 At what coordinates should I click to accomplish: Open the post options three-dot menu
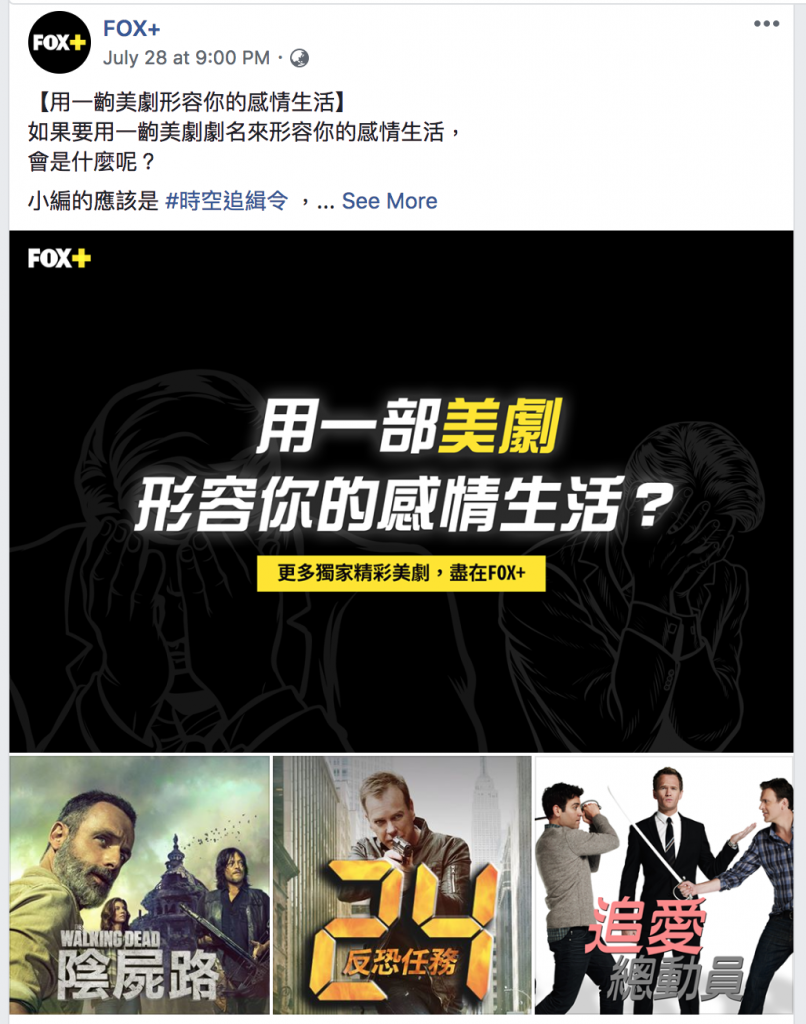click(766, 24)
